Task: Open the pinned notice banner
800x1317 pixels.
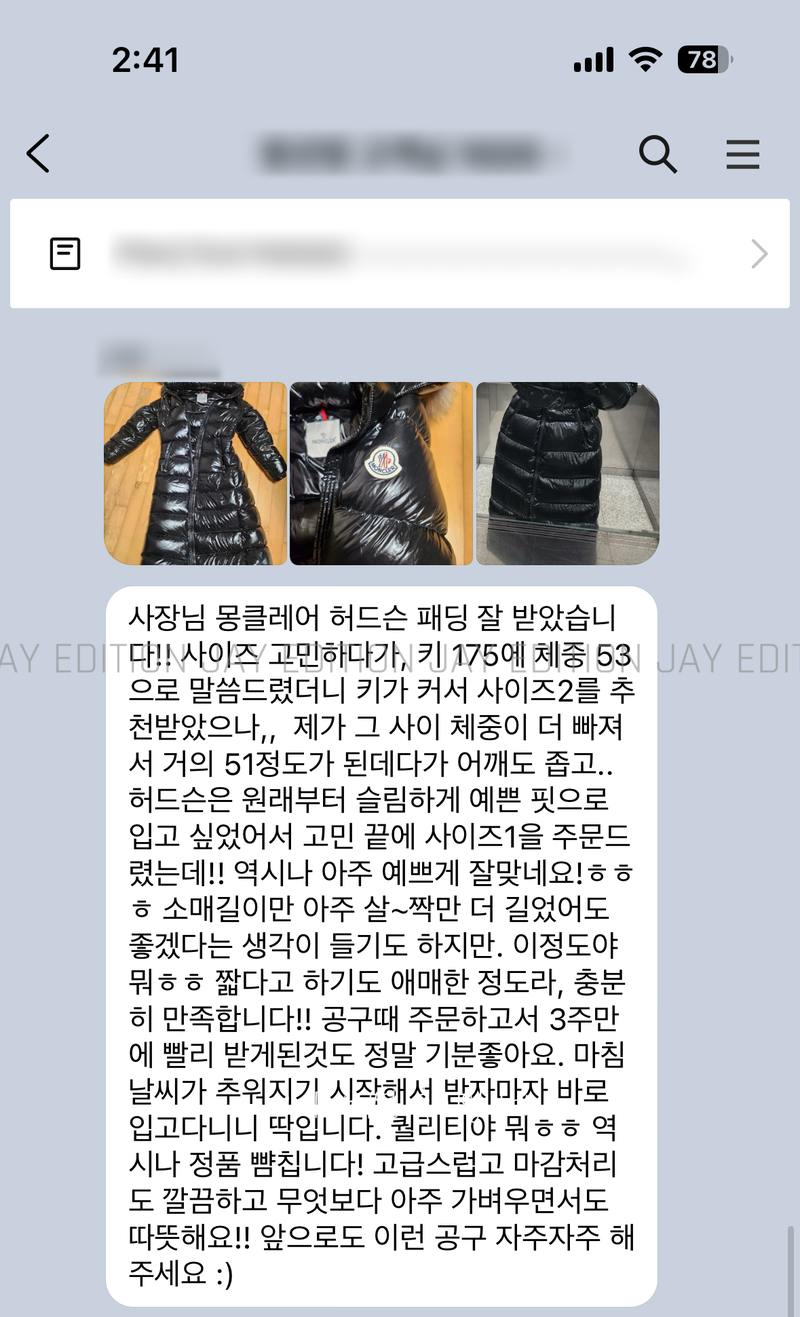Action: pos(400,254)
